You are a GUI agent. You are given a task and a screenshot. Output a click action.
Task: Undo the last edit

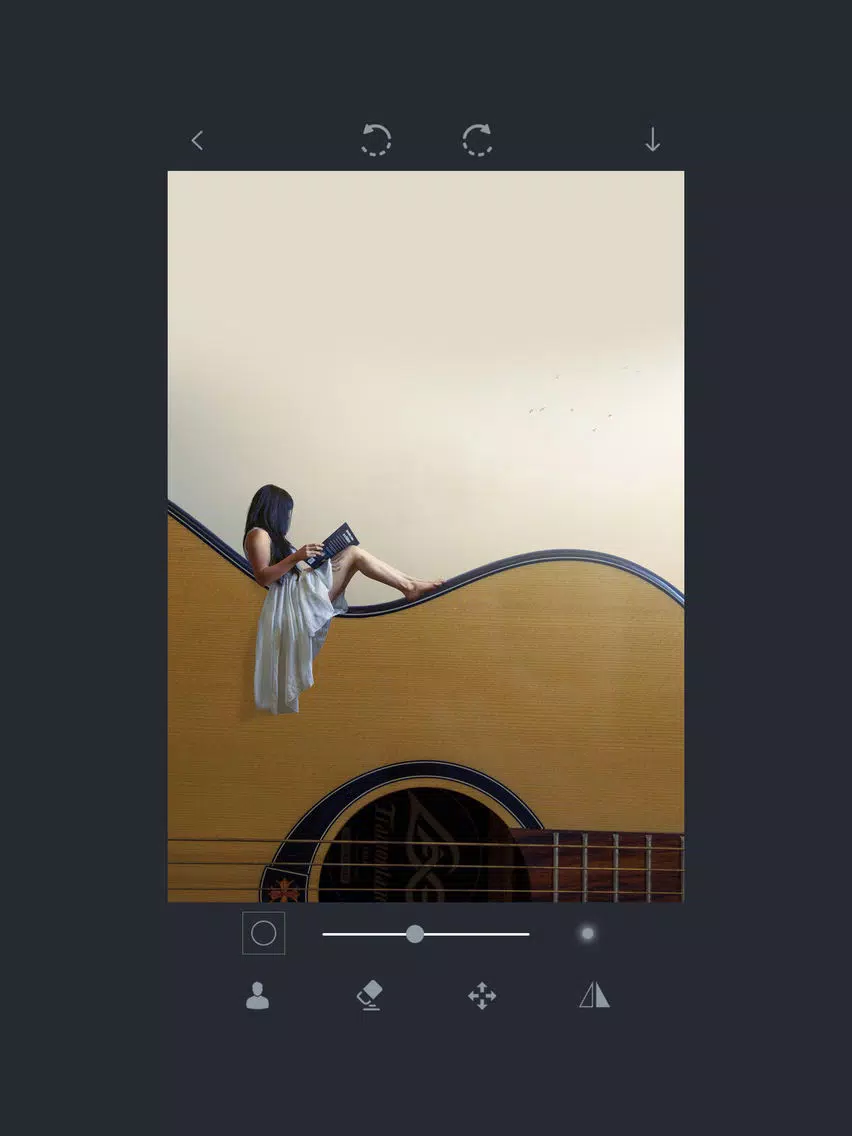(x=376, y=140)
